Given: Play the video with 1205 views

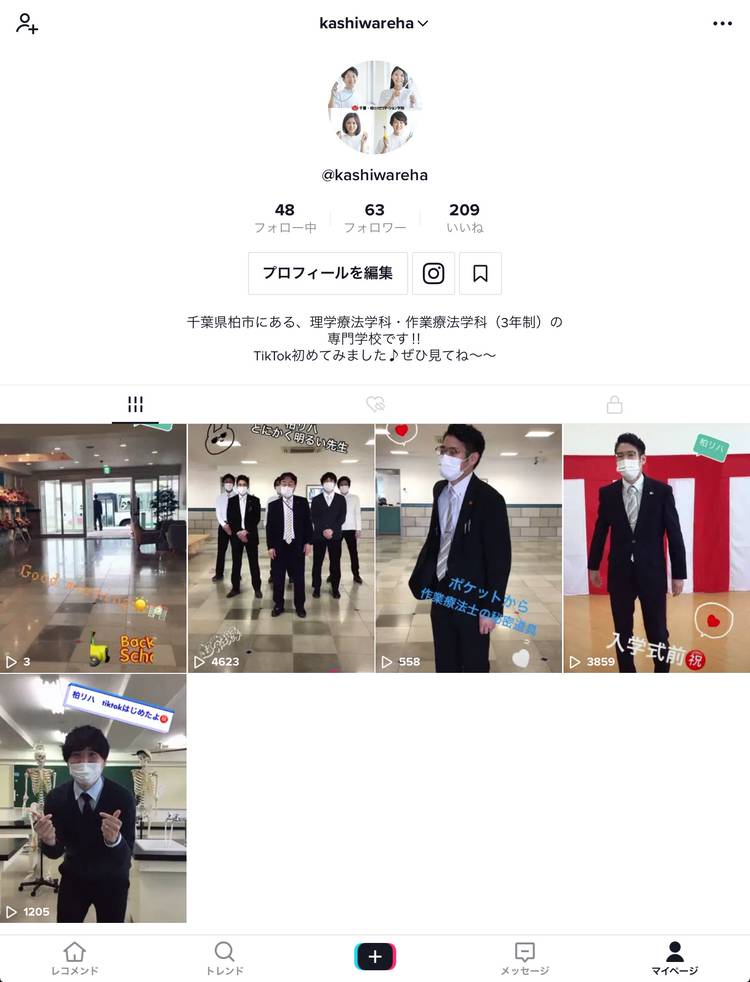Looking at the screenshot, I should [93, 797].
